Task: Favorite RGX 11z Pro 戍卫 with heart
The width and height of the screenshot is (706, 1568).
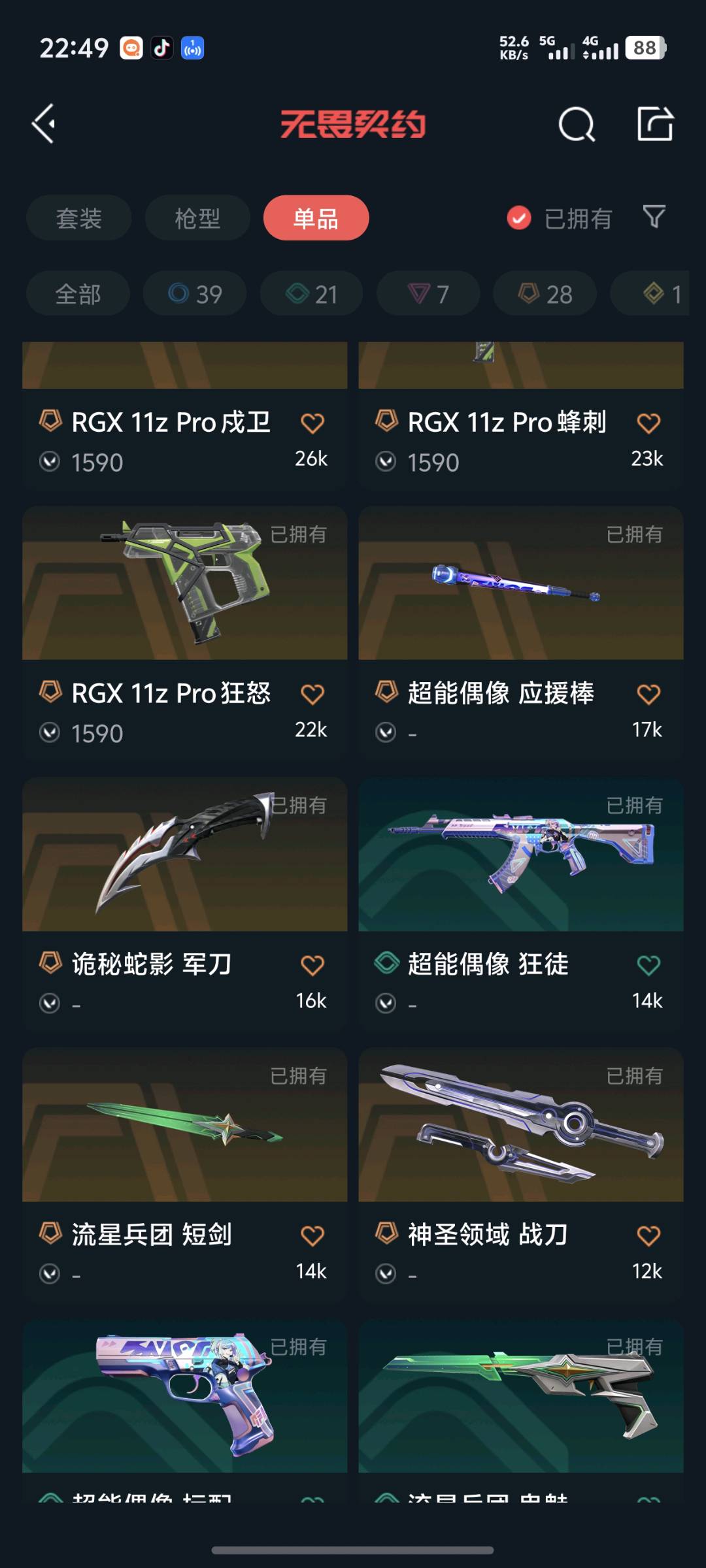Action: pyautogui.click(x=312, y=423)
